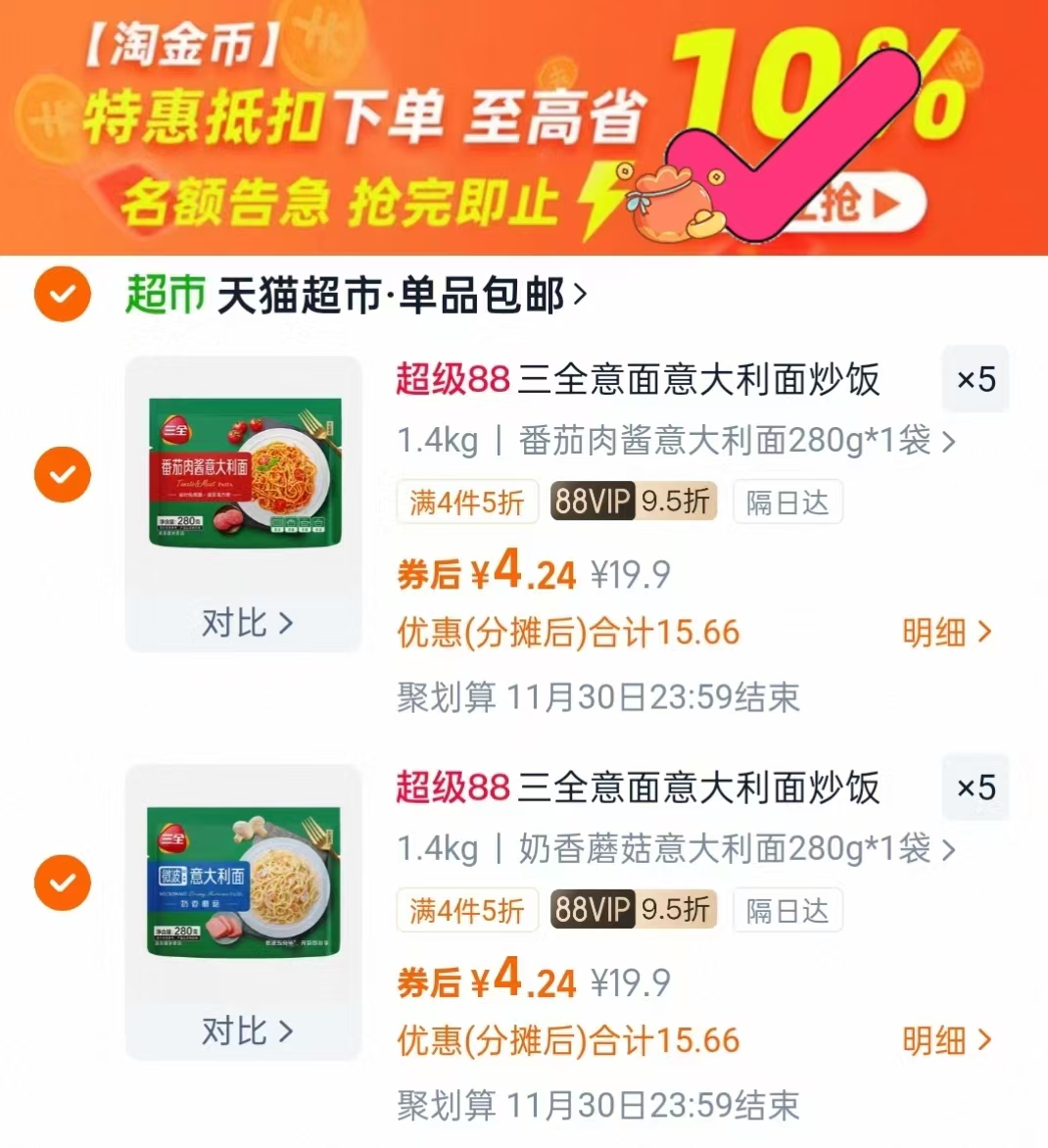Open the 奶香蘑菇意大利面280g SKU selector
This screenshot has width=1048, height=1148.
tap(676, 850)
